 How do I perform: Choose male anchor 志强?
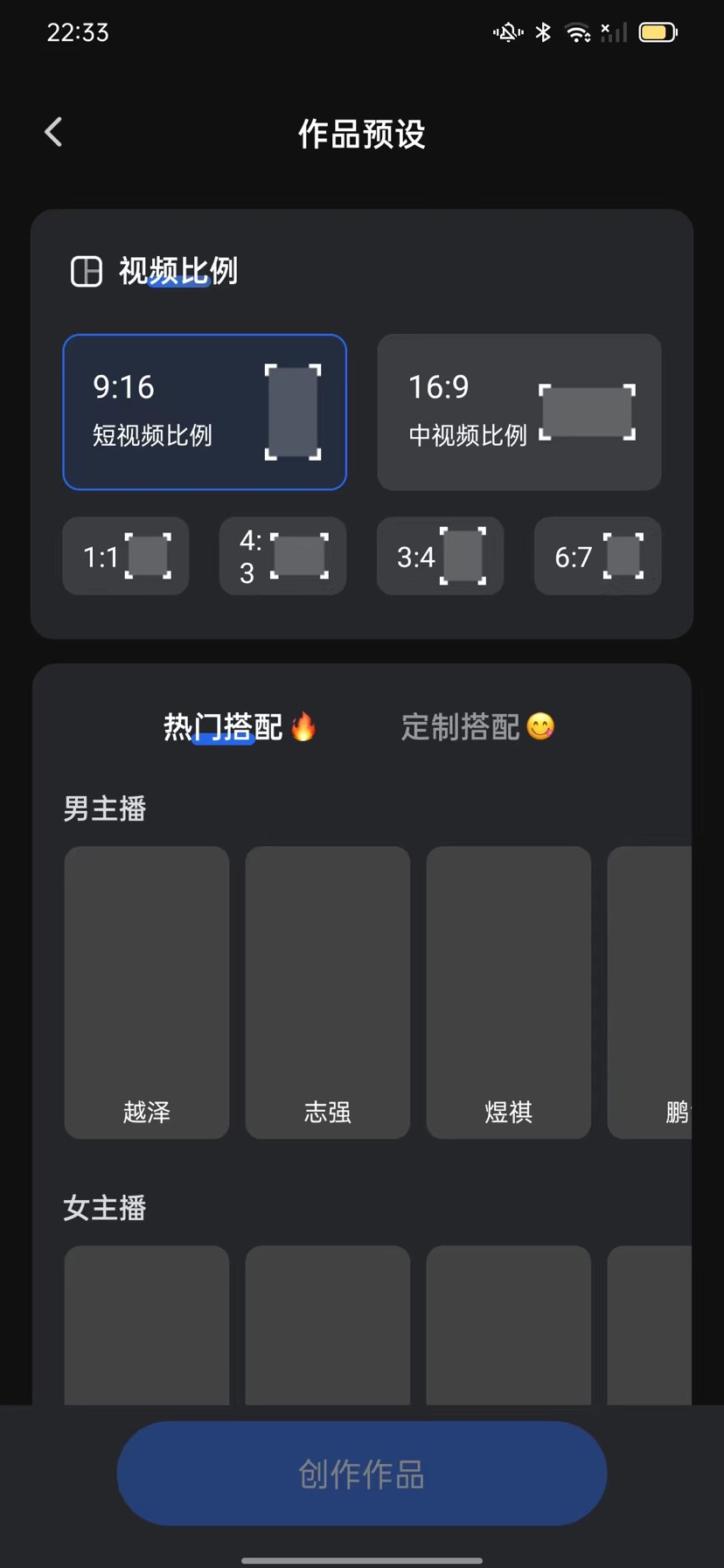click(x=328, y=992)
